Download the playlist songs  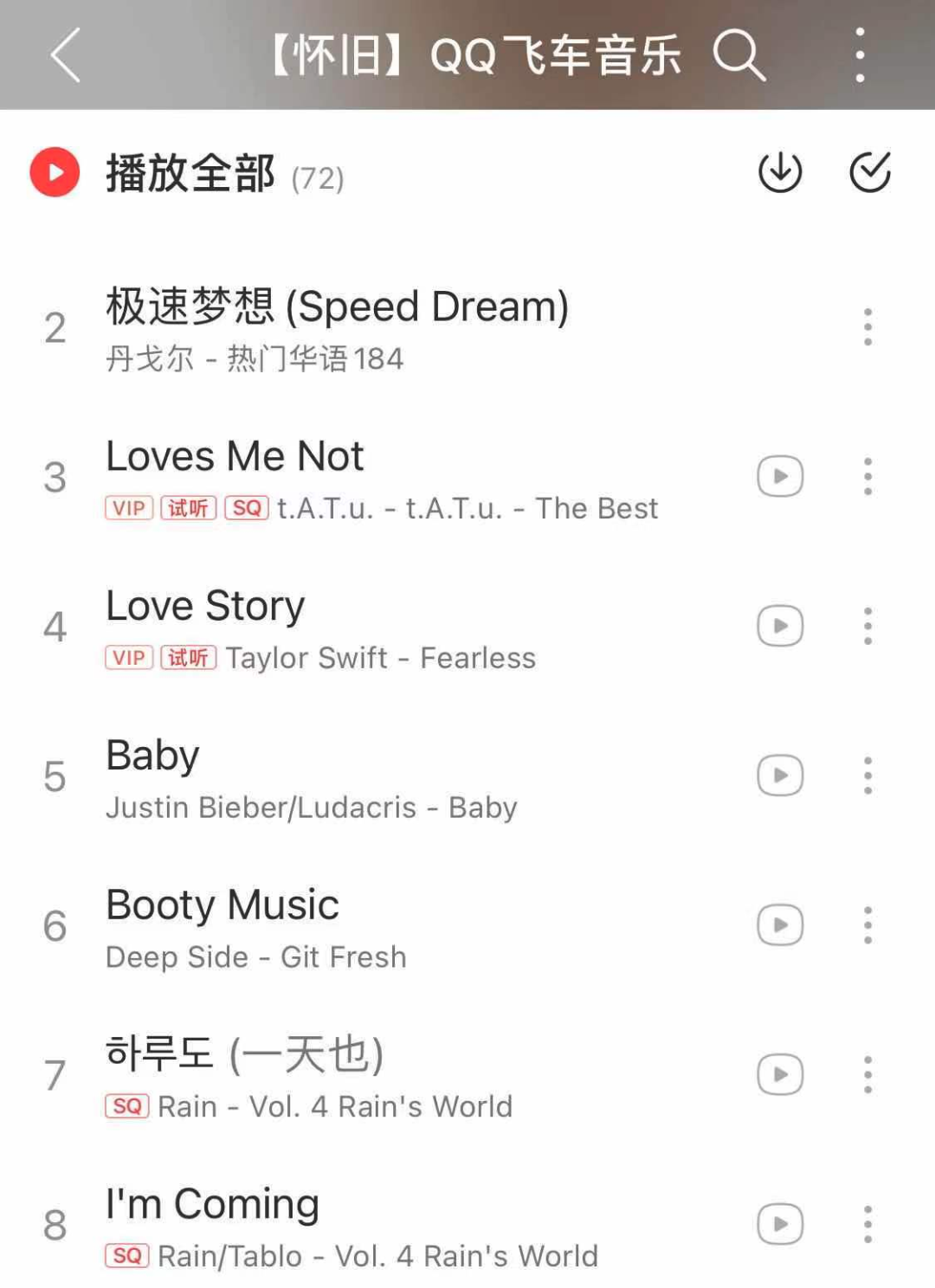(780, 171)
